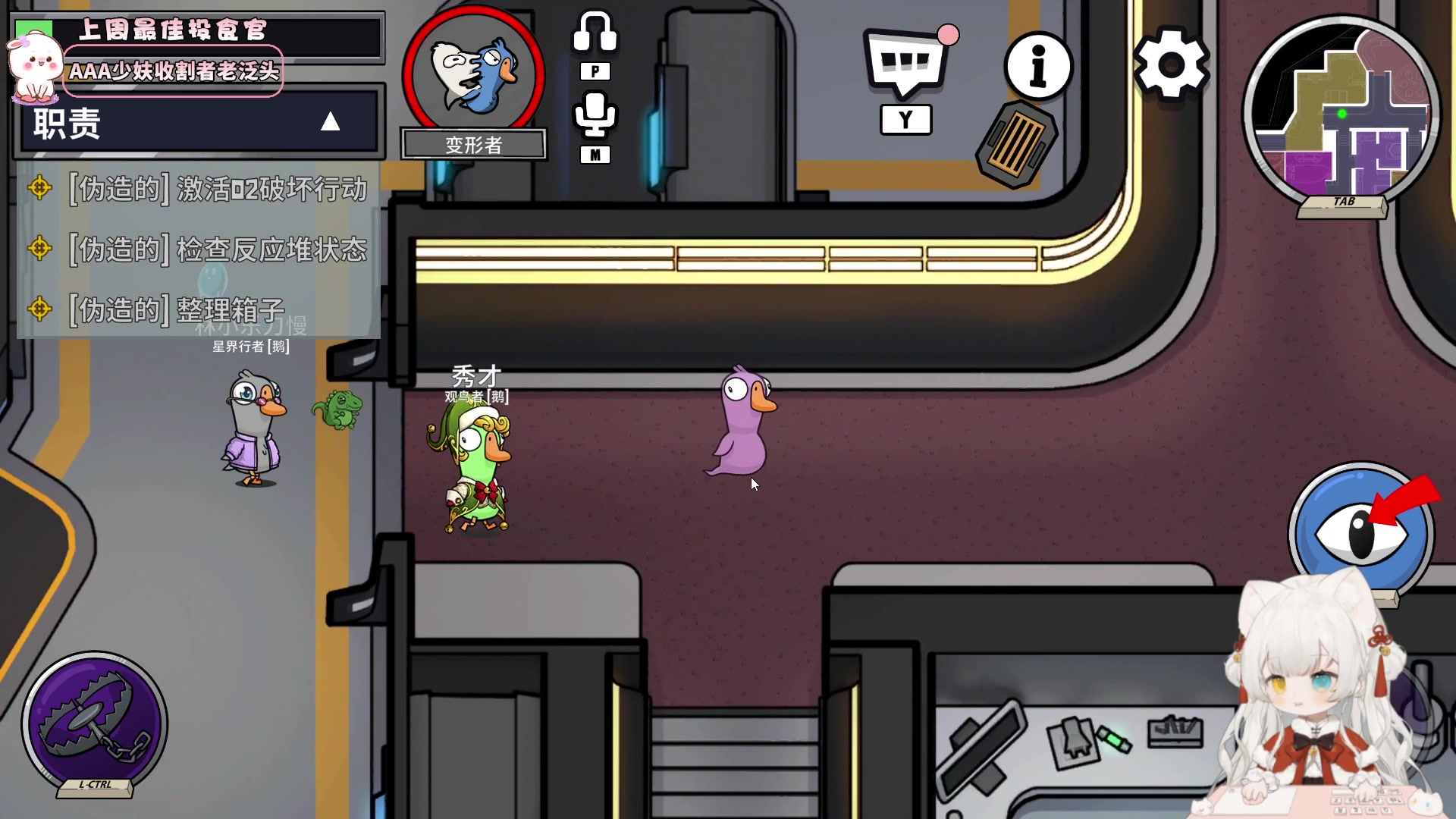Open the info button
Image resolution: width=1456 pixels, height=819 pixels.
pyautogui.click(x=1038, y=67)
